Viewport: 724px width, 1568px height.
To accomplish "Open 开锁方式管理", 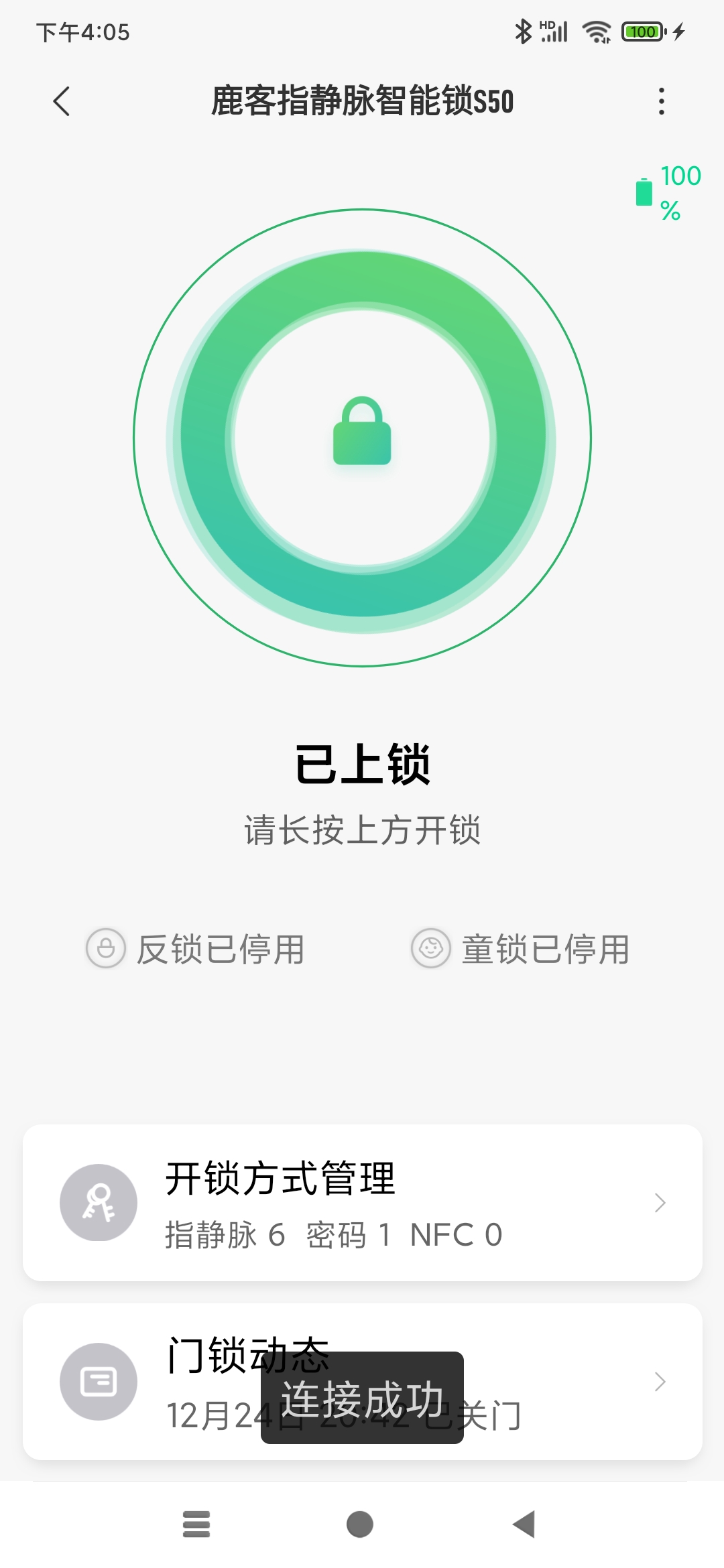I will pos(363,1203).
